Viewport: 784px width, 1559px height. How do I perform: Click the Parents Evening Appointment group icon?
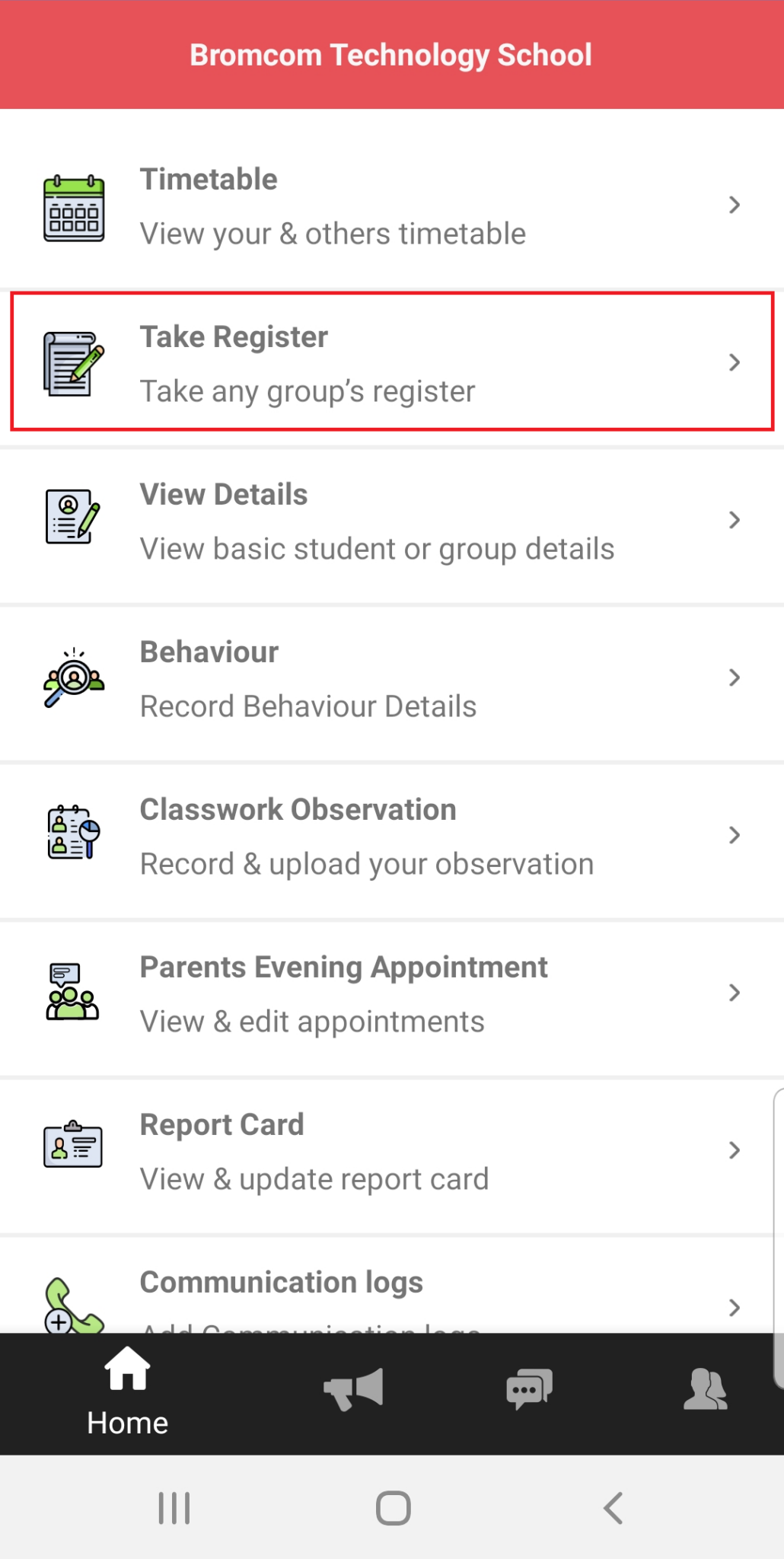(72, 991)
